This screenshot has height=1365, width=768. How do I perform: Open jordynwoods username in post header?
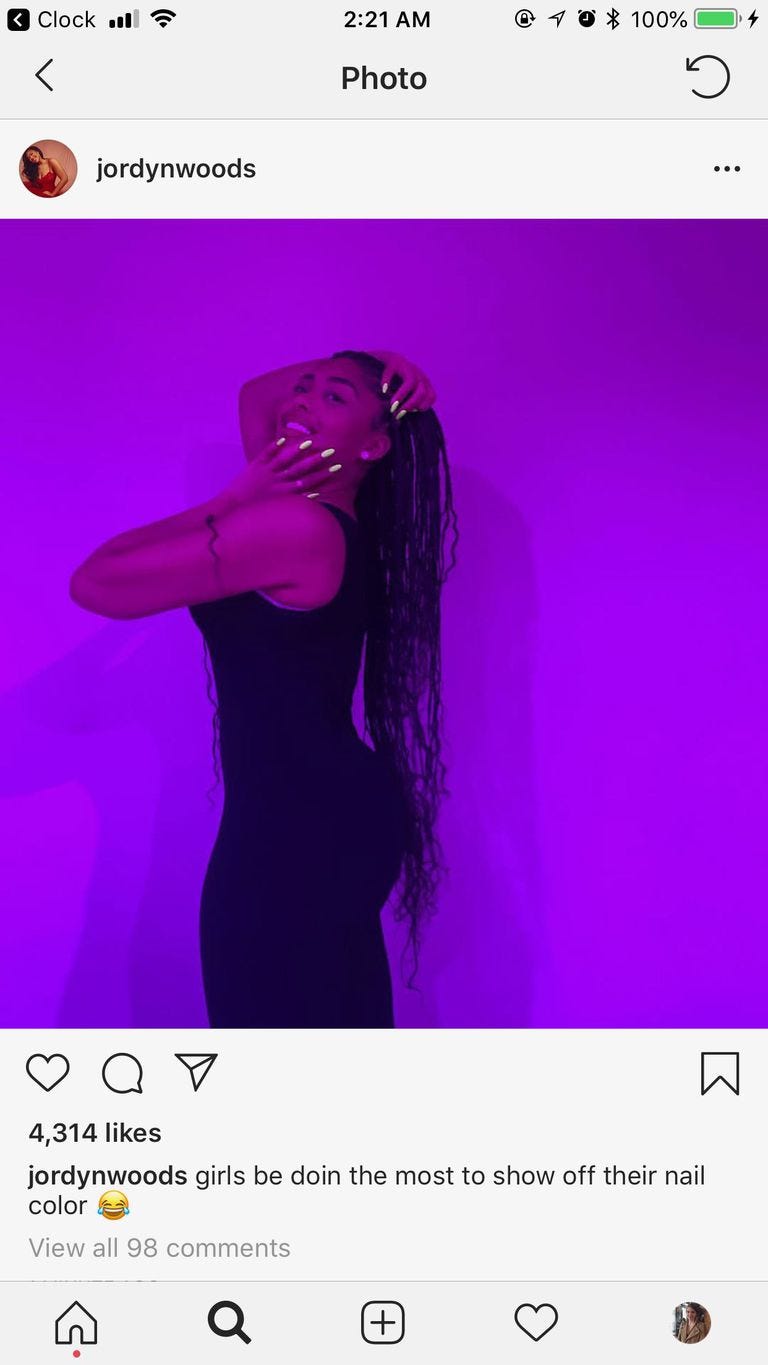176,169
